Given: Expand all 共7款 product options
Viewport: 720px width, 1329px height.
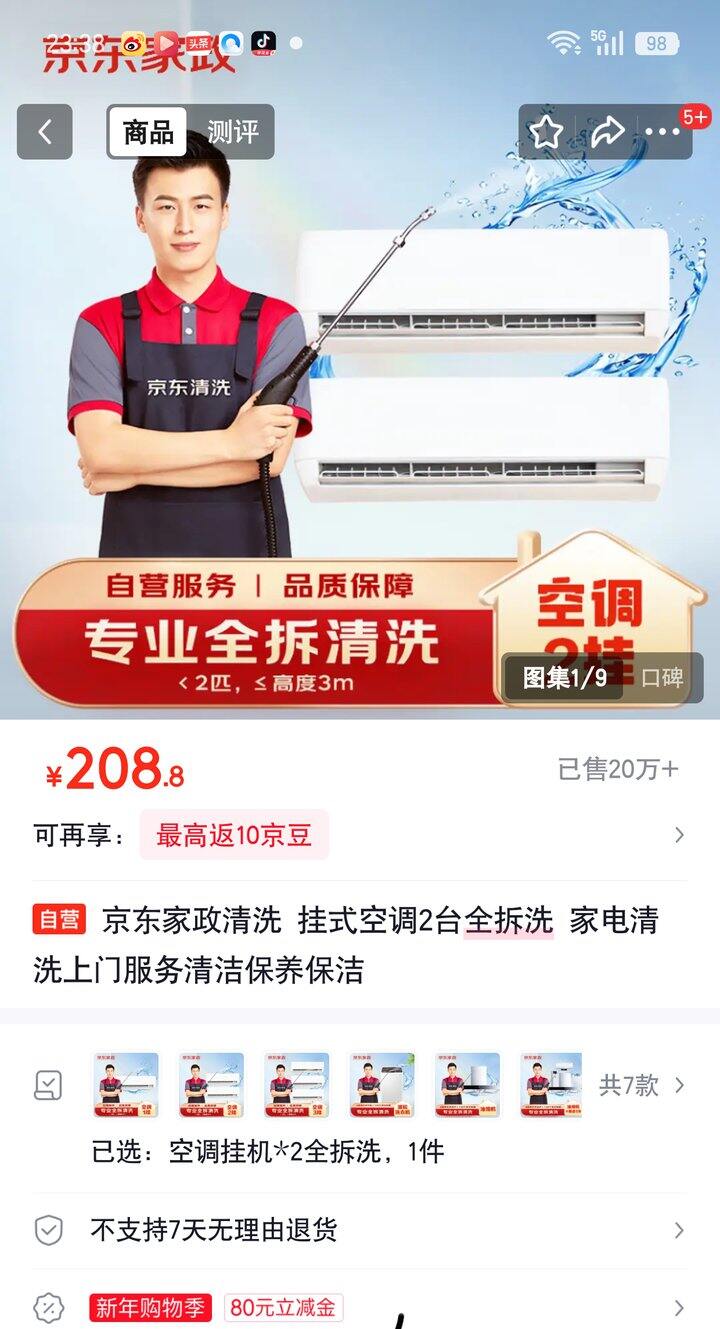Looking at the screenshot, I should 640,1085.
